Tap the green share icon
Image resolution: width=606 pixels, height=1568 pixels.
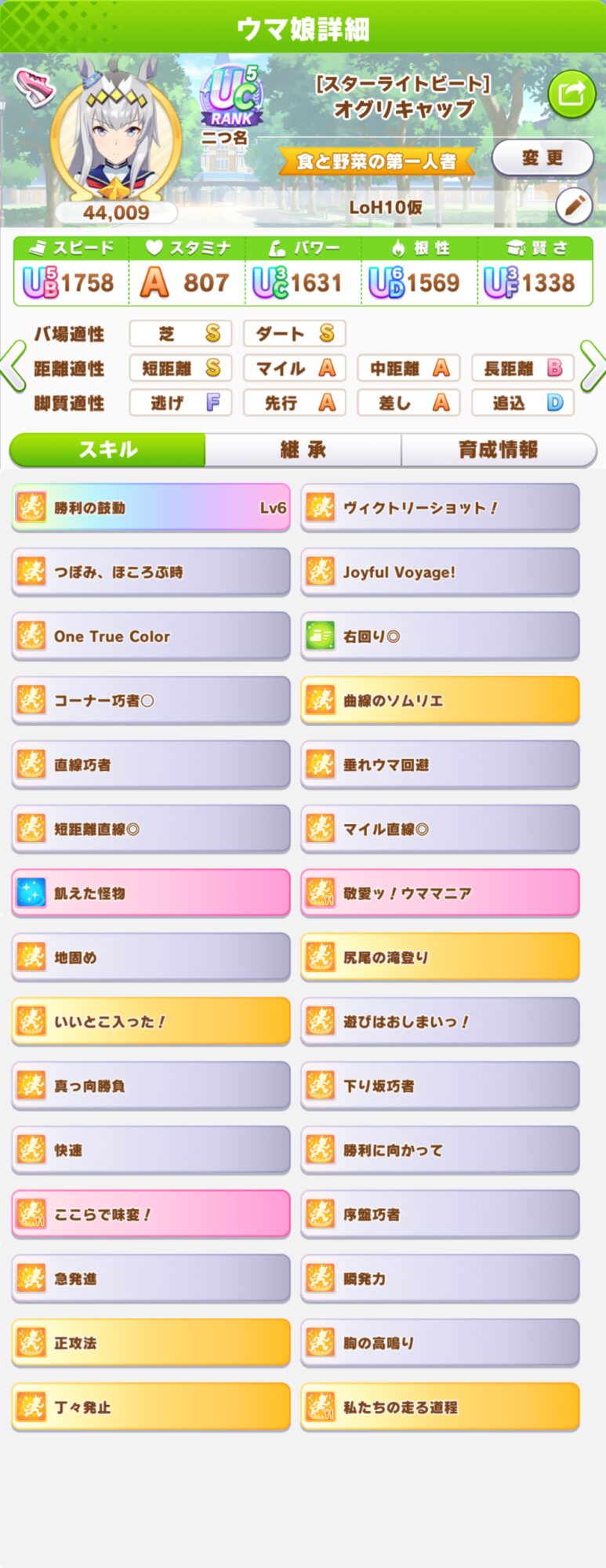point(572,95)
